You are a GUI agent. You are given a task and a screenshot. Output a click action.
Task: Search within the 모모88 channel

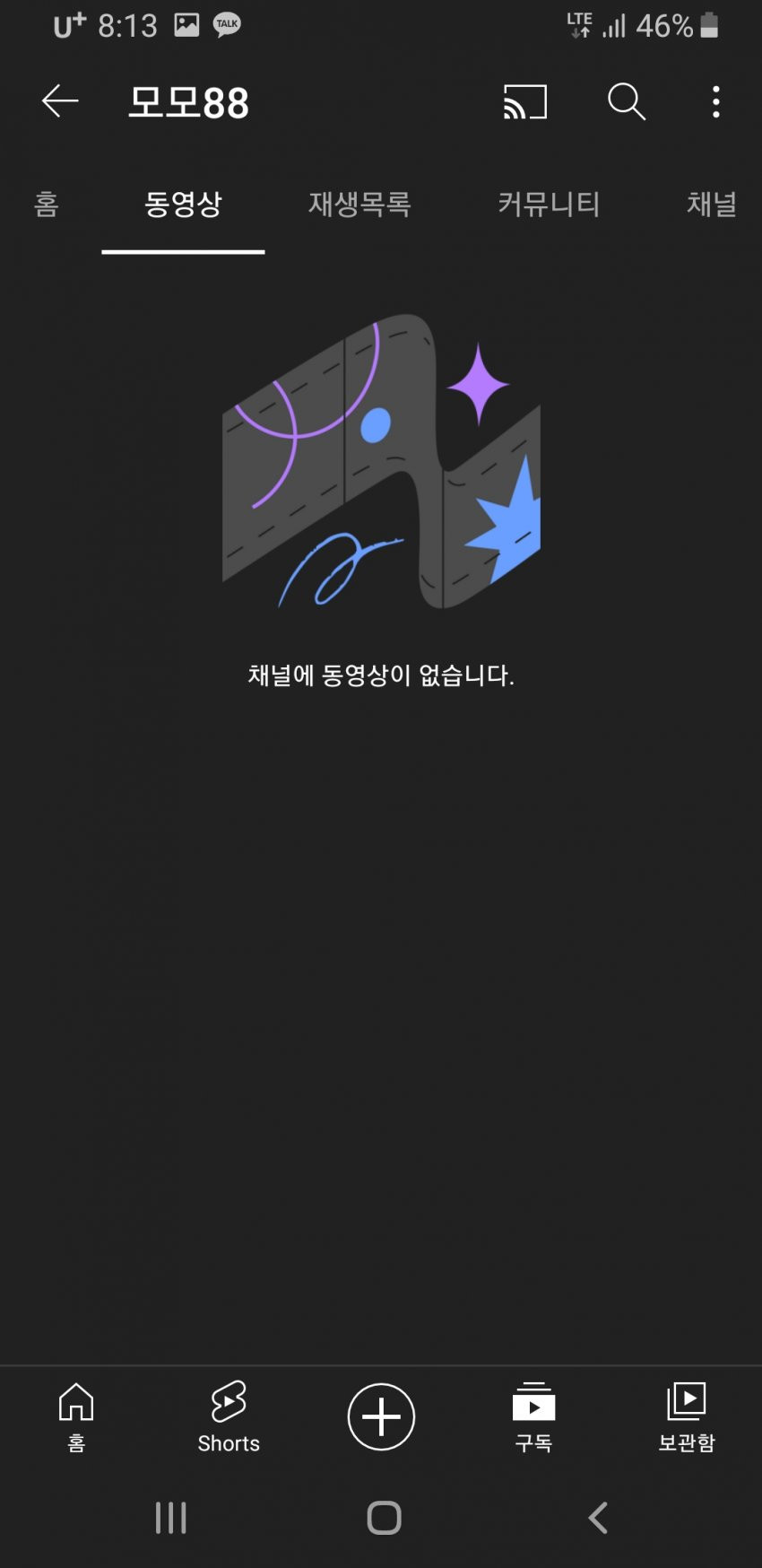click(x=626, y=101)
